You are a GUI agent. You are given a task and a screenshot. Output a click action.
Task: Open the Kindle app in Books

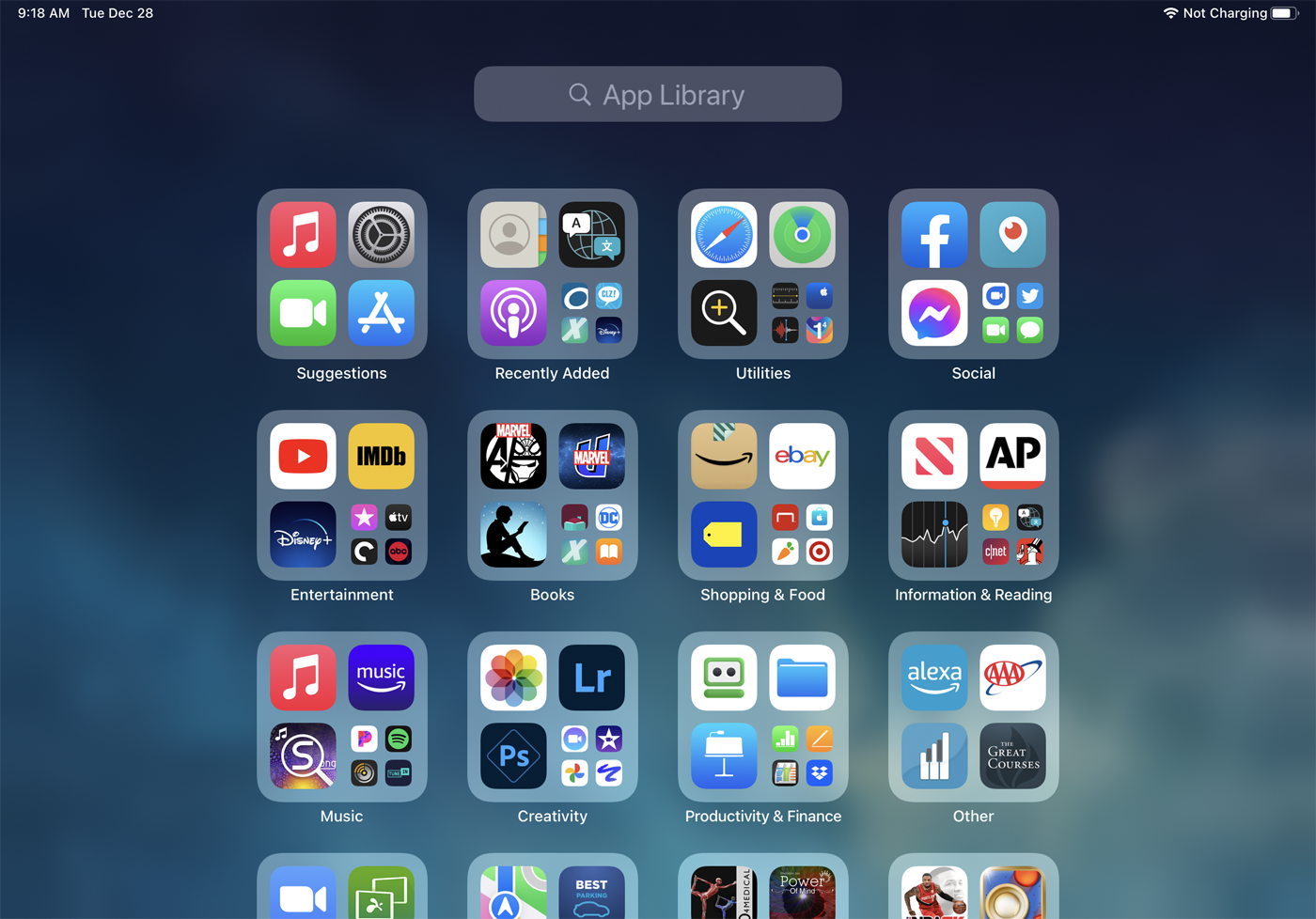[513, 535]
